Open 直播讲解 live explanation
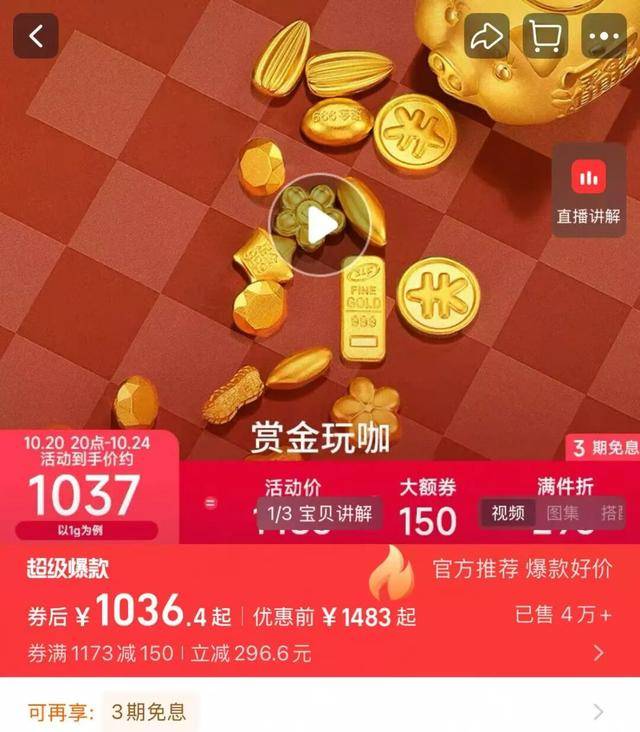This screenshot has height=732, width=640. point(588,191)
